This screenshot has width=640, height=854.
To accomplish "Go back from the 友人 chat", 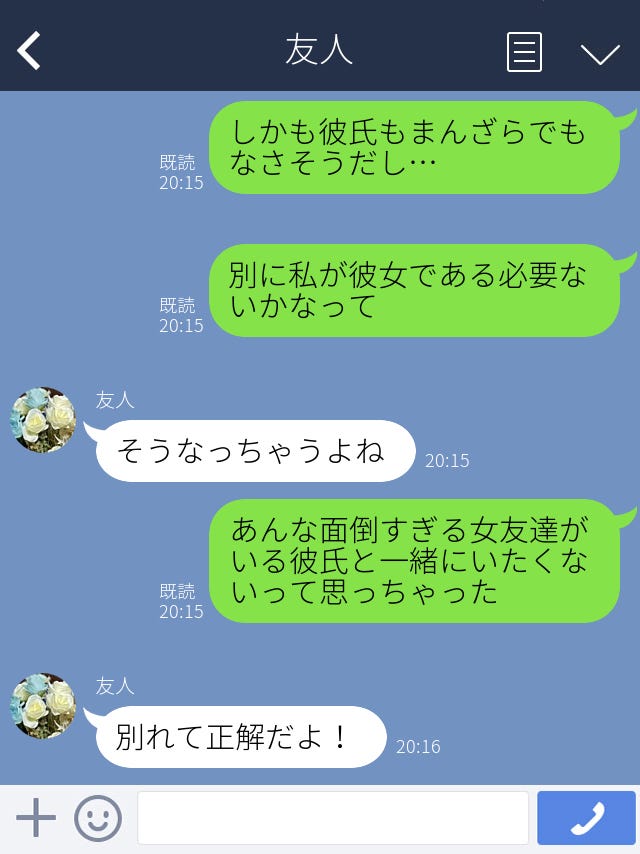I will click(x=30, y=51).
